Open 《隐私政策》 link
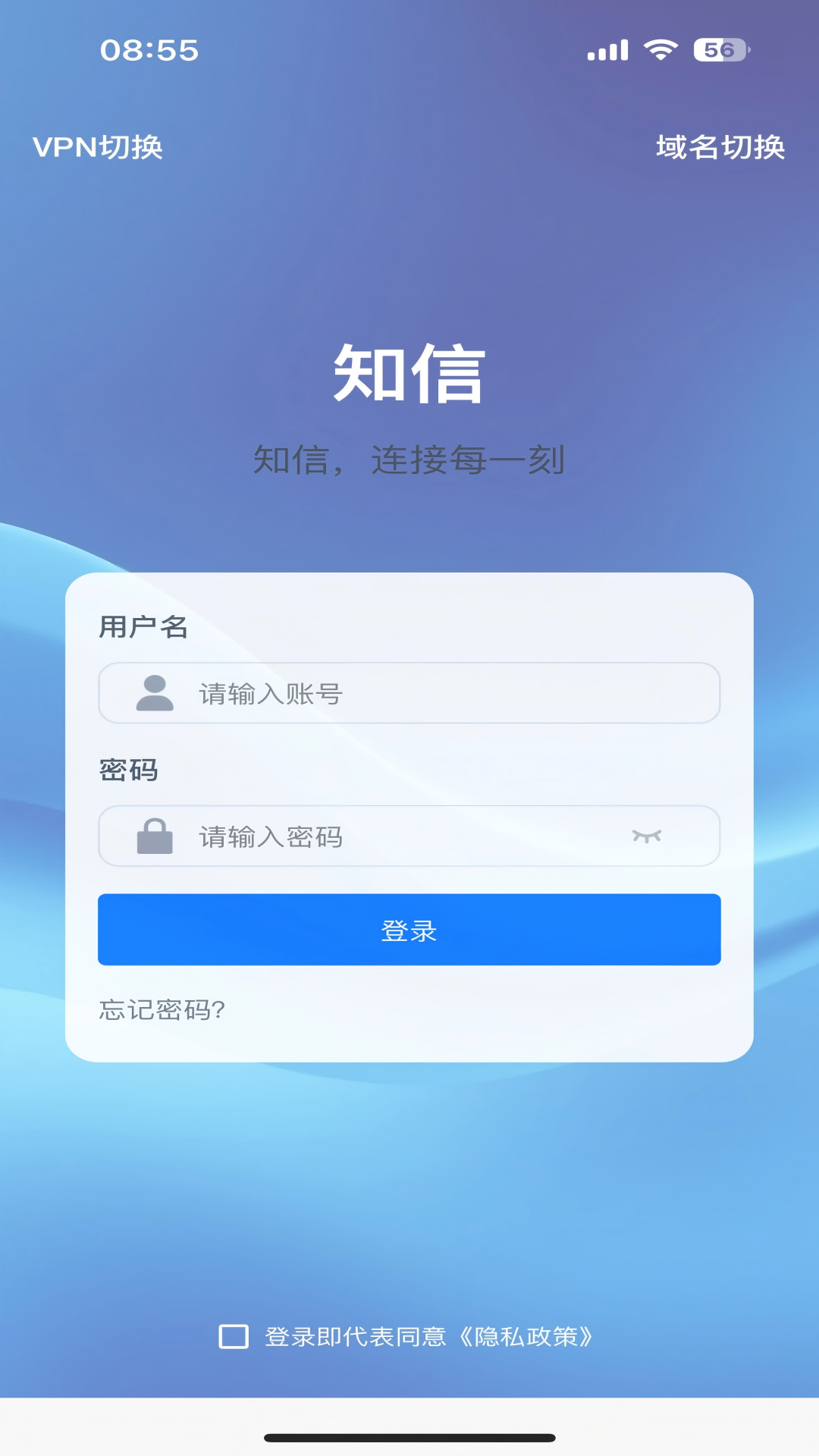 [x=526, y=1336]
